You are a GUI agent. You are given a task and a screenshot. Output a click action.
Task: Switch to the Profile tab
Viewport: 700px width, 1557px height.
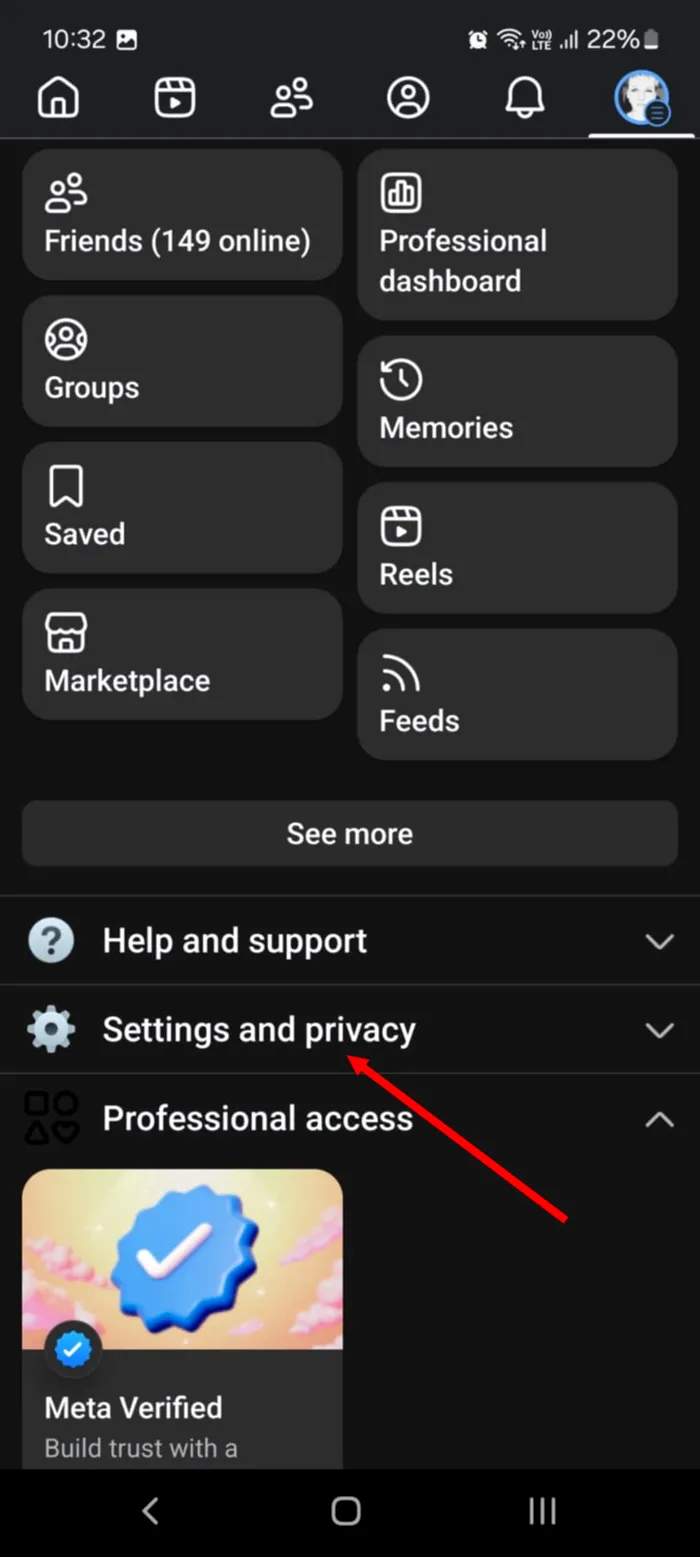[x=408, y=98]
